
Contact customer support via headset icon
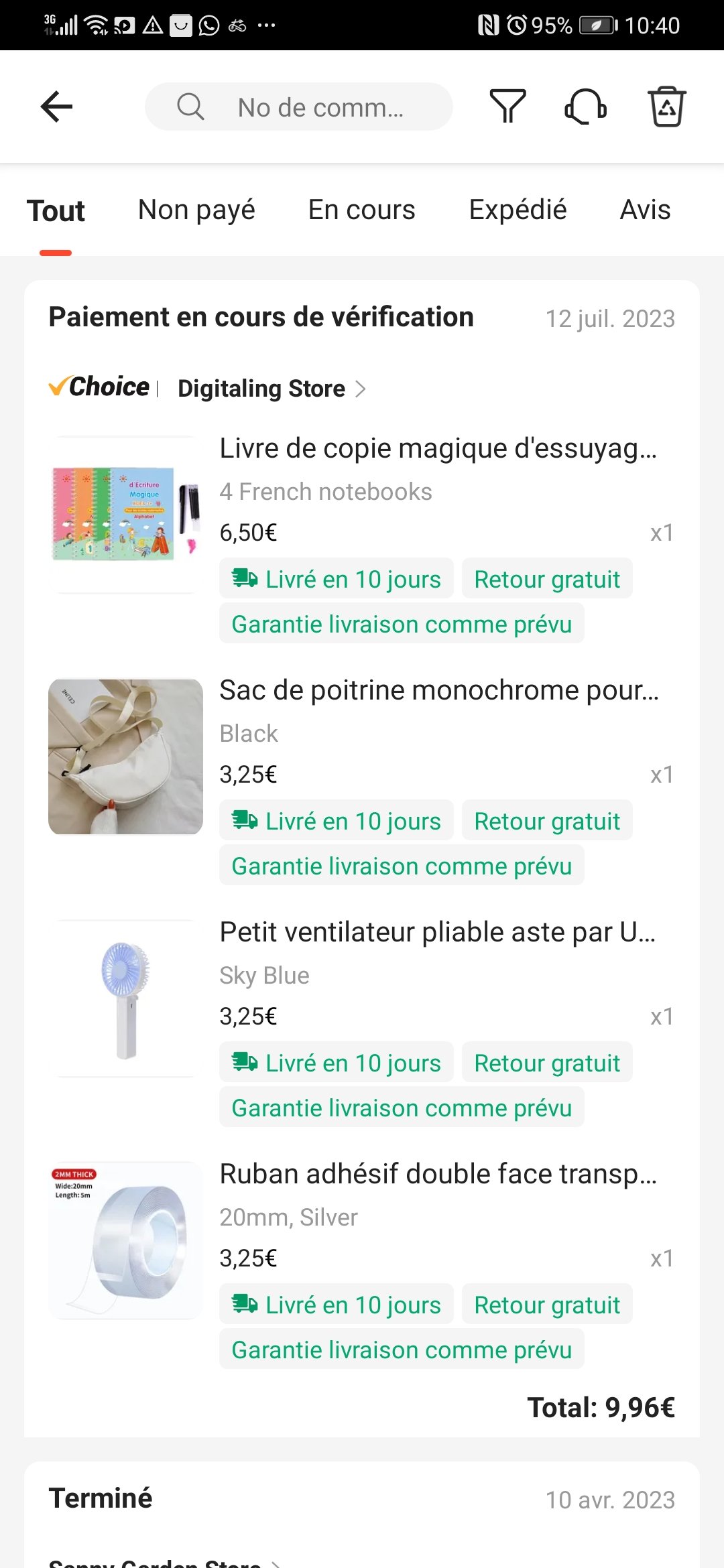tap(586, 107)
